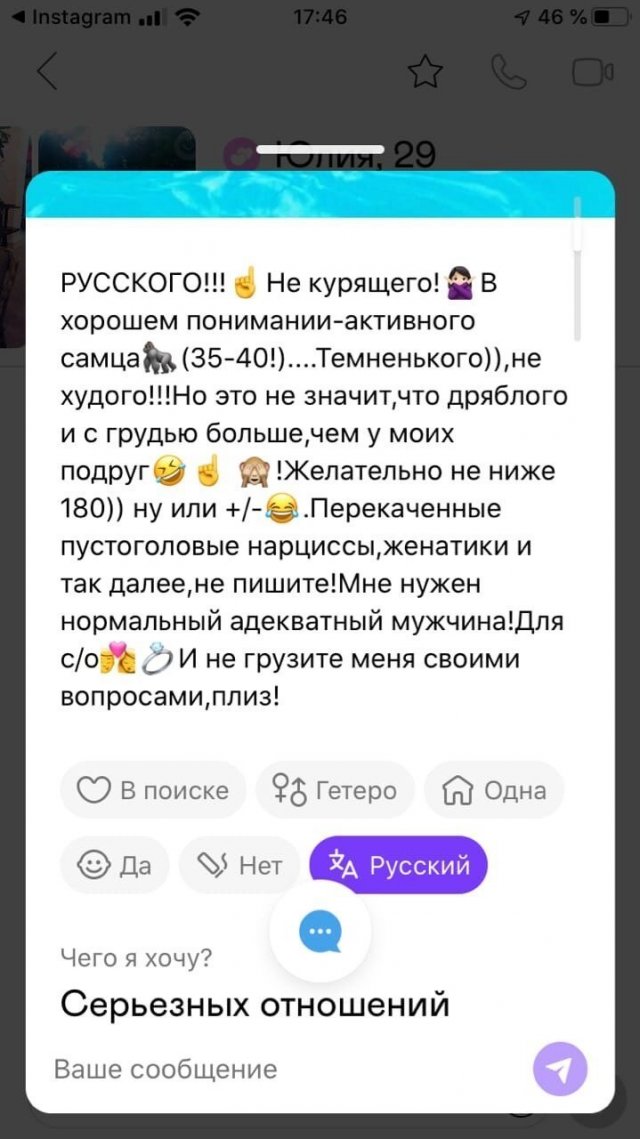Go back using the top-left arrow

point(47,73)
